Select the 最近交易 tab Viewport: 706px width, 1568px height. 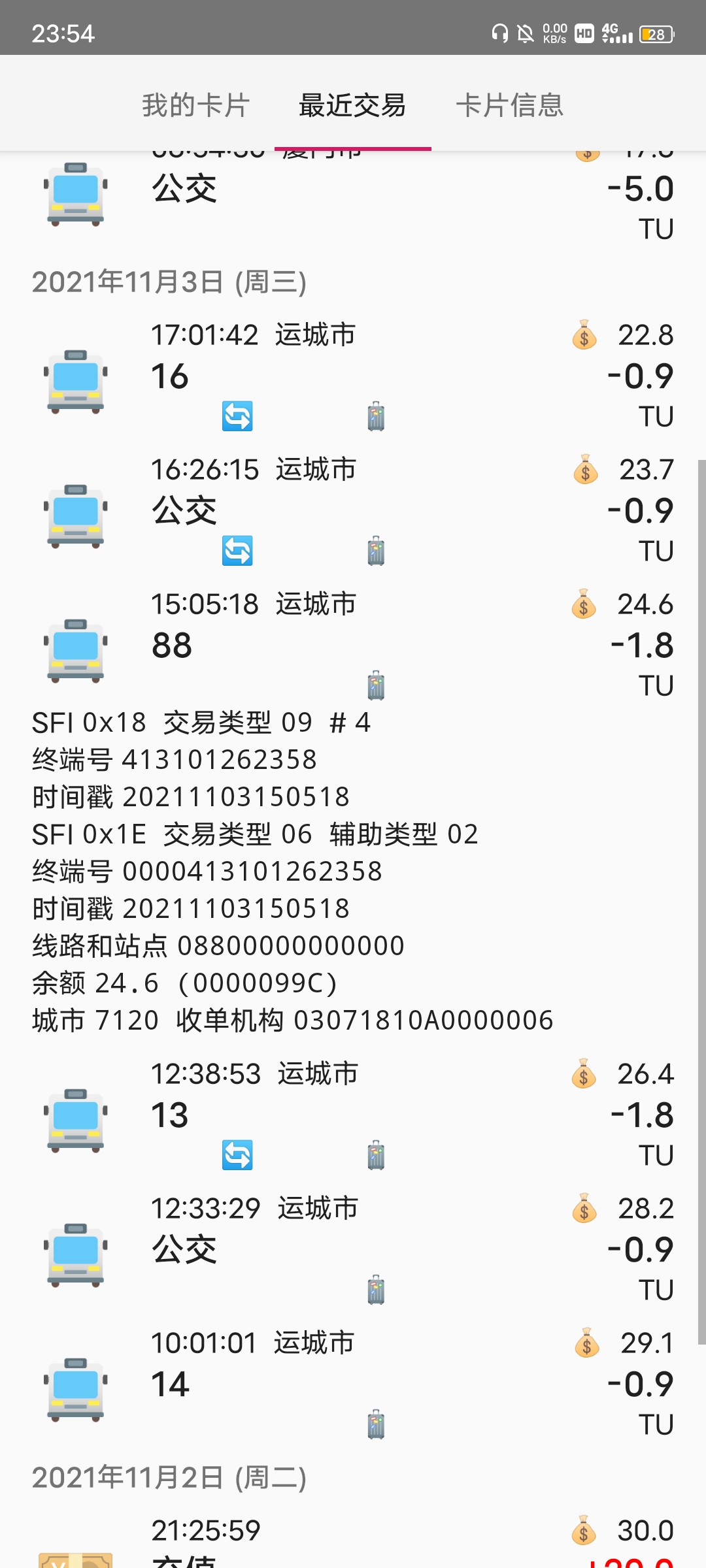pyautogui.click(x=352, y=105)
